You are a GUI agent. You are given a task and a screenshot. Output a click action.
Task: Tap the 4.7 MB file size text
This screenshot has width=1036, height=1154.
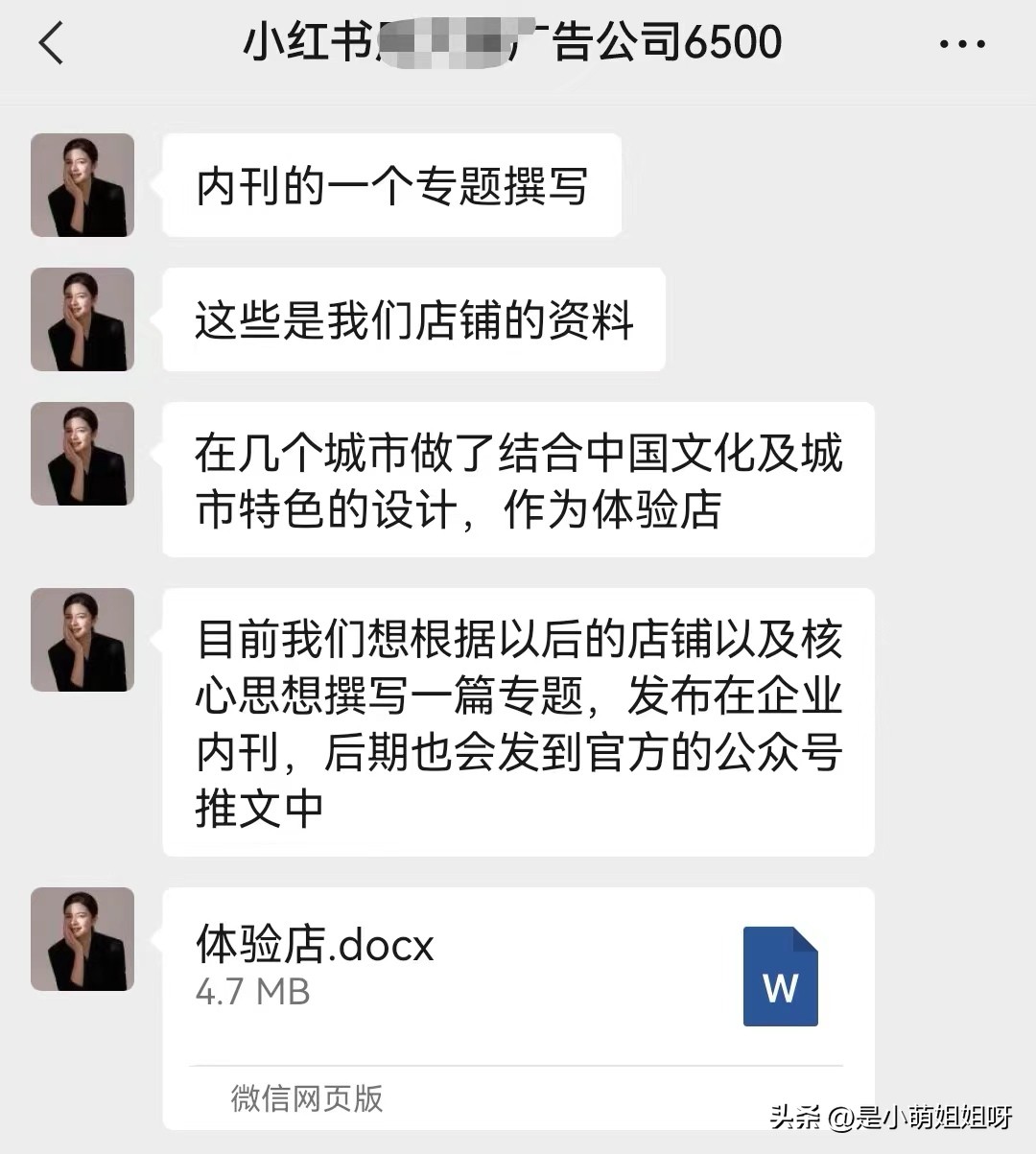251,995
